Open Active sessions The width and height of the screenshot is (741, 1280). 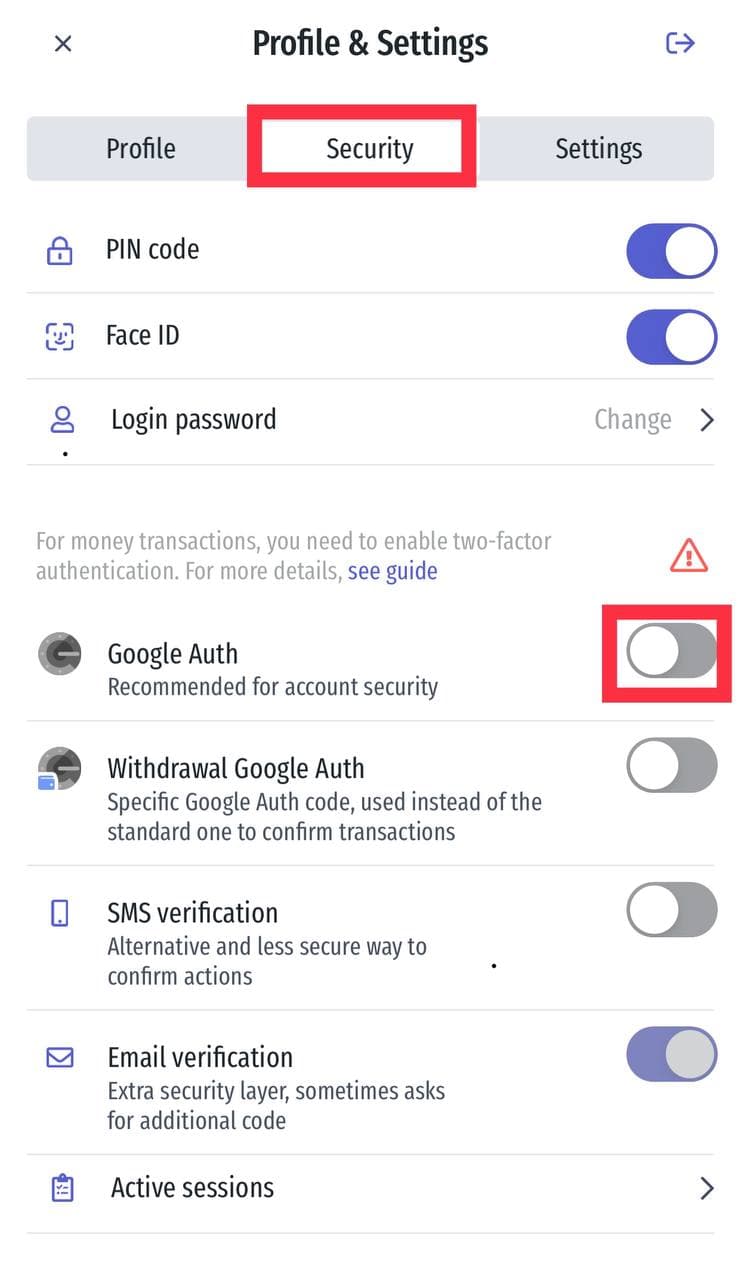click(370, 1188)
